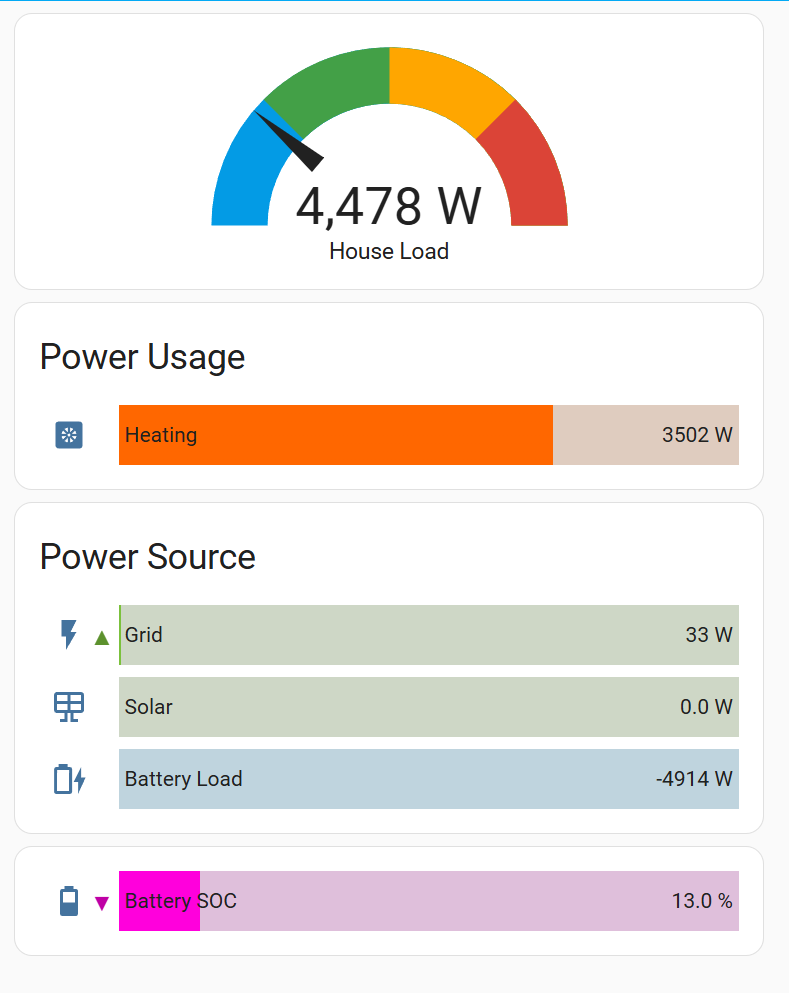
Task: Click the green up-arrow beside the Grid icon
Action: click(x=100, y=636)
